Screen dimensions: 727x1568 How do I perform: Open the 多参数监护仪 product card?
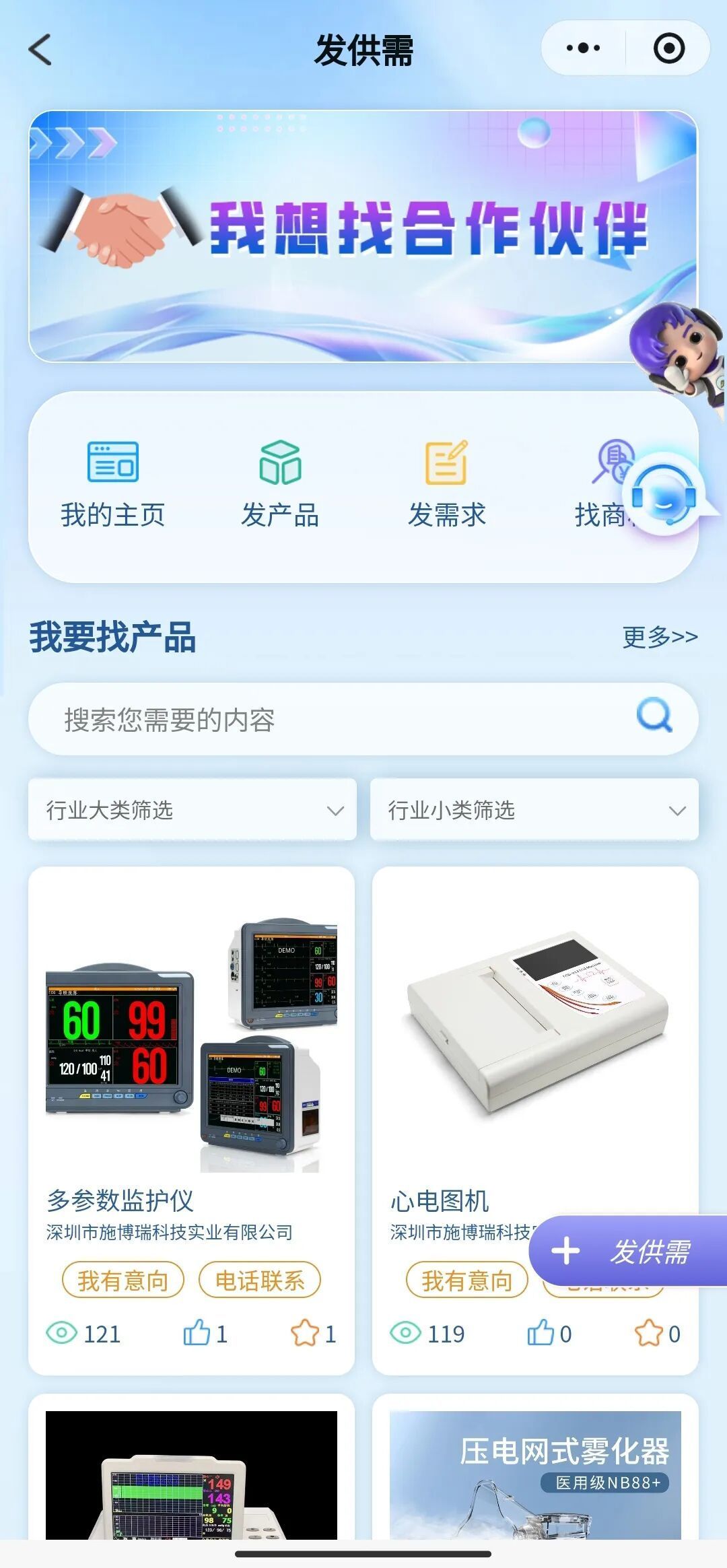(191, 1050)
